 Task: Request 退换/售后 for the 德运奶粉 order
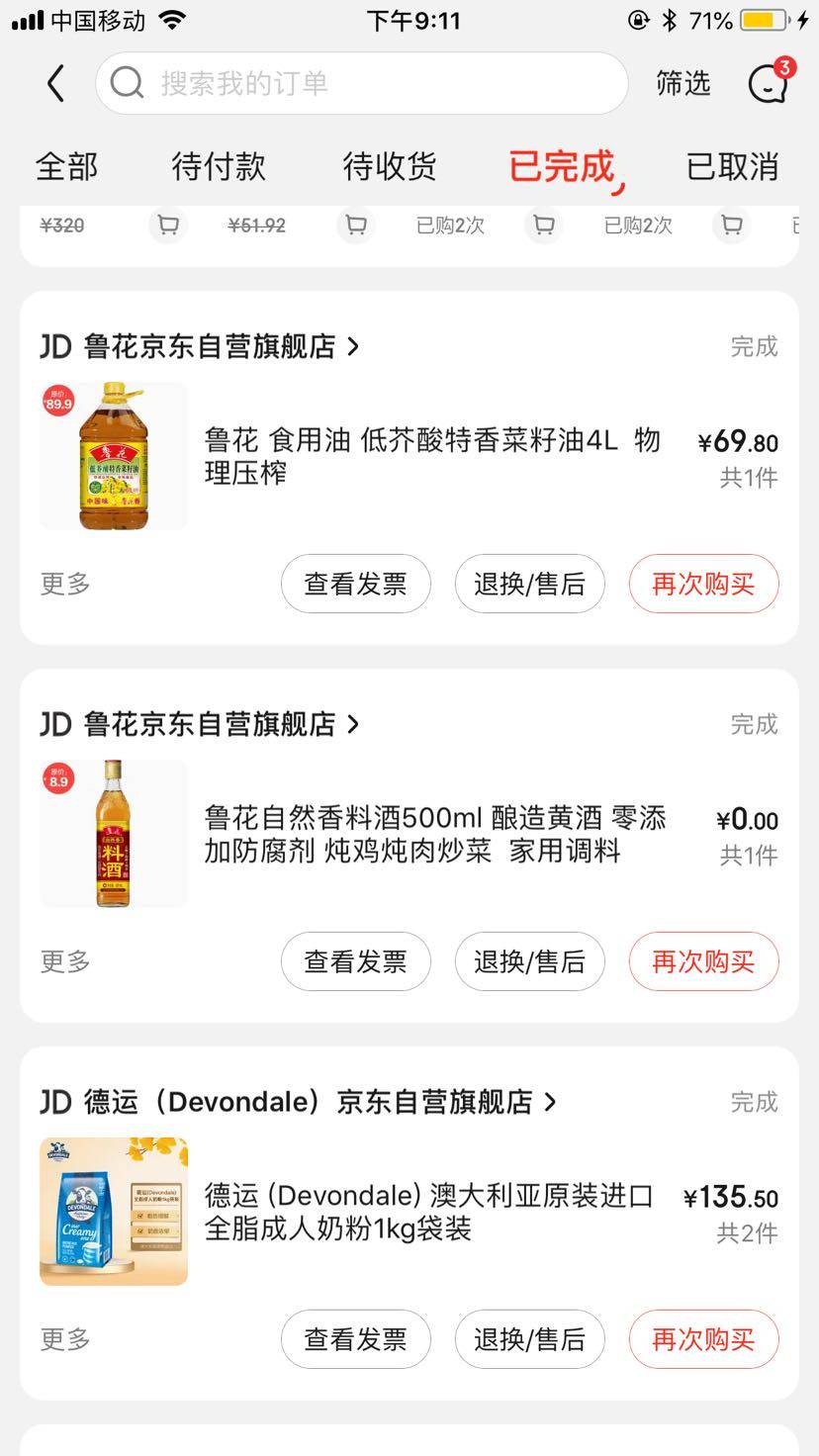pyautogui.click(x=529, y=1339)
